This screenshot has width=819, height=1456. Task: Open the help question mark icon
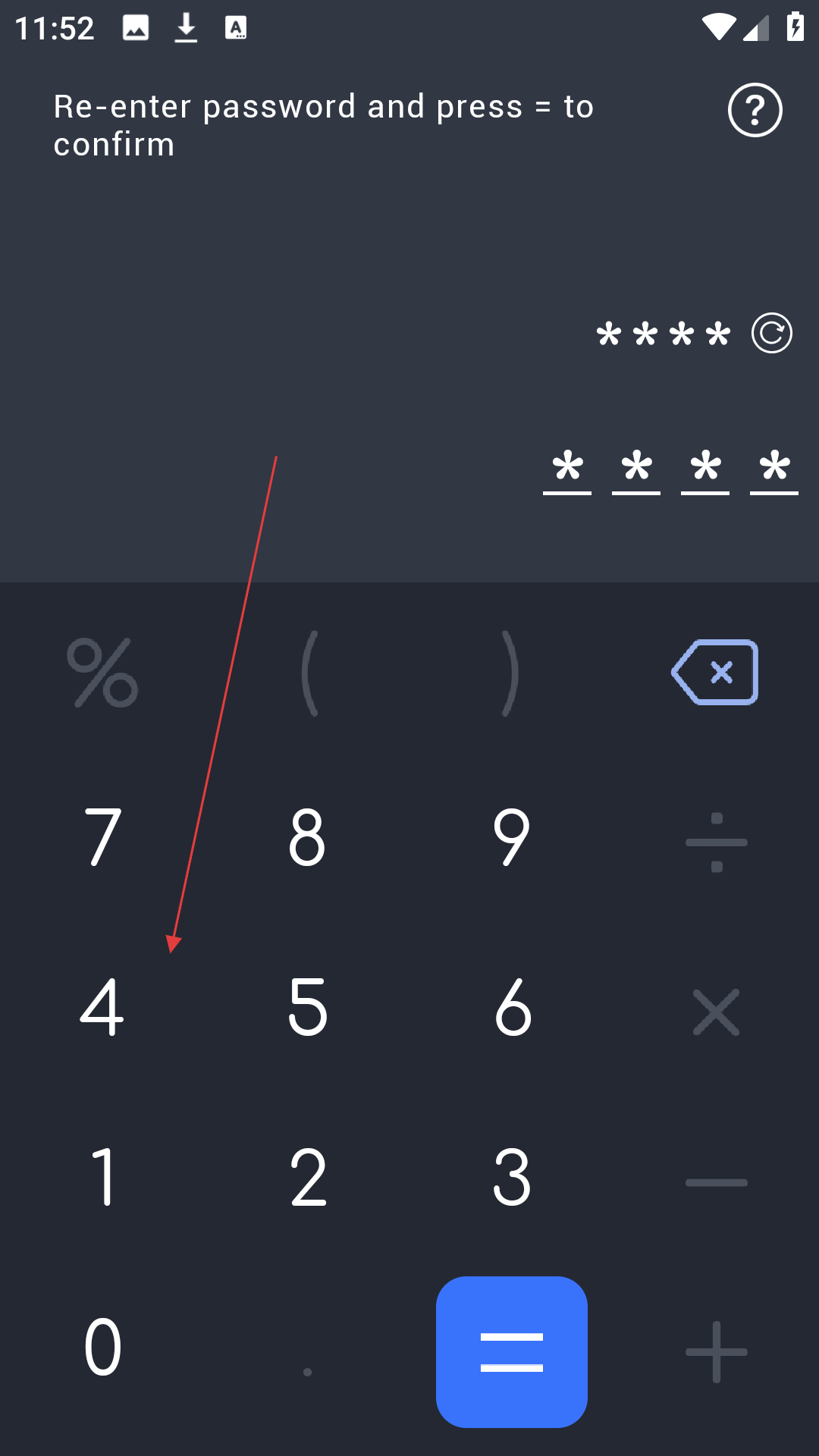click(755, 110)
